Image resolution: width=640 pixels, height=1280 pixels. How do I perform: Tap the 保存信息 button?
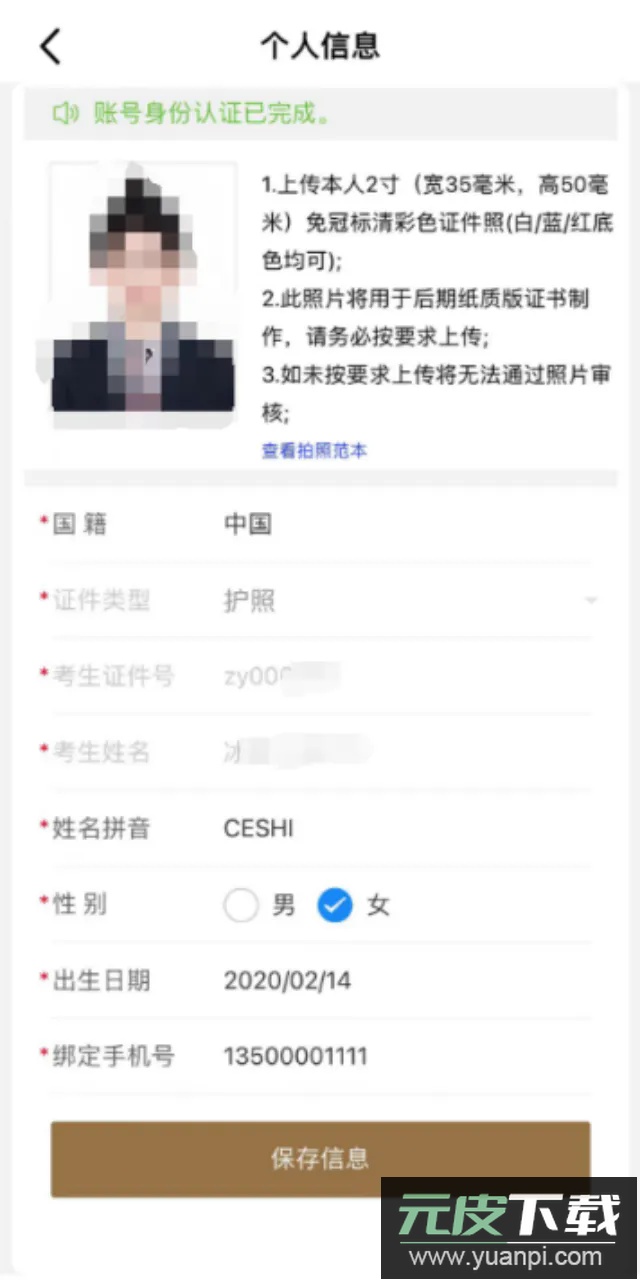point(320,1158)
